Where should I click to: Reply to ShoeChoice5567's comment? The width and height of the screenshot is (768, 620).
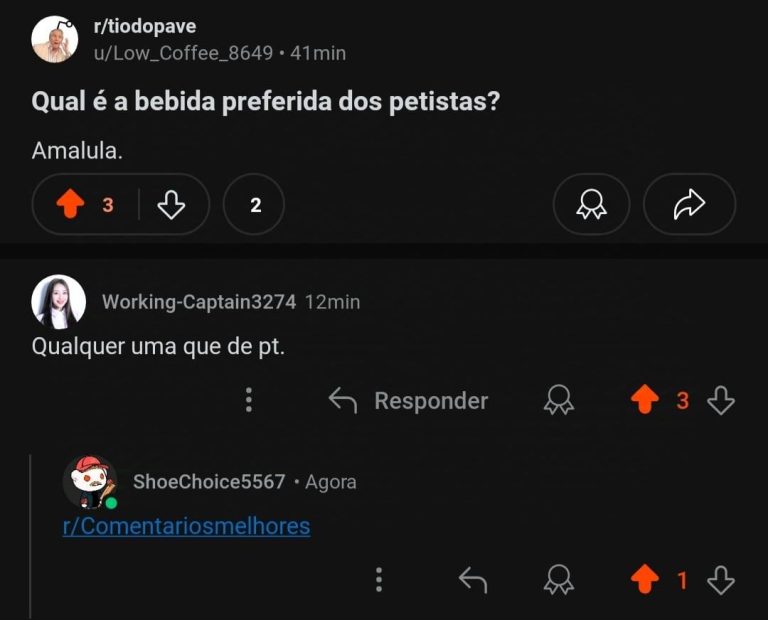click(x=472, y=580)
